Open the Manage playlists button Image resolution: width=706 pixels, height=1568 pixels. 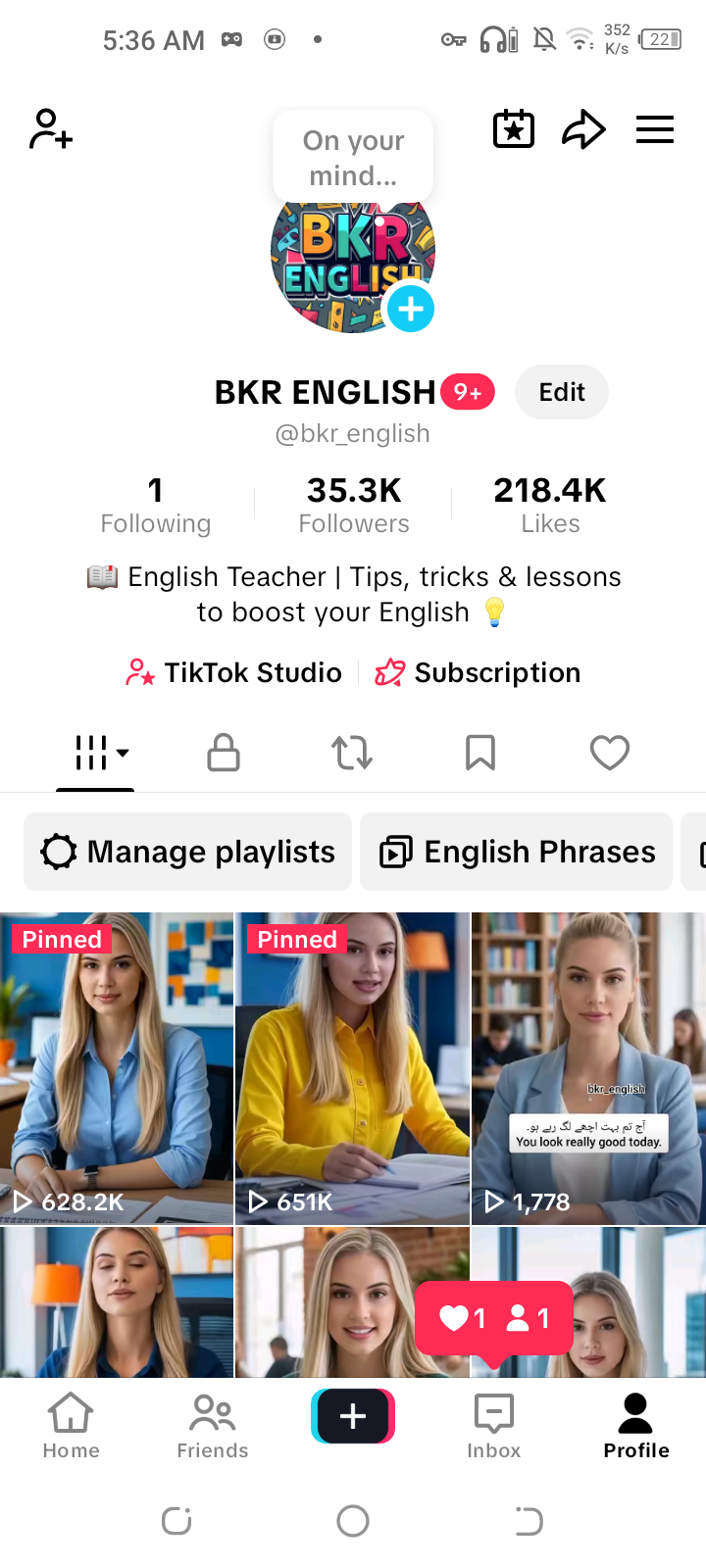[187, 851]
